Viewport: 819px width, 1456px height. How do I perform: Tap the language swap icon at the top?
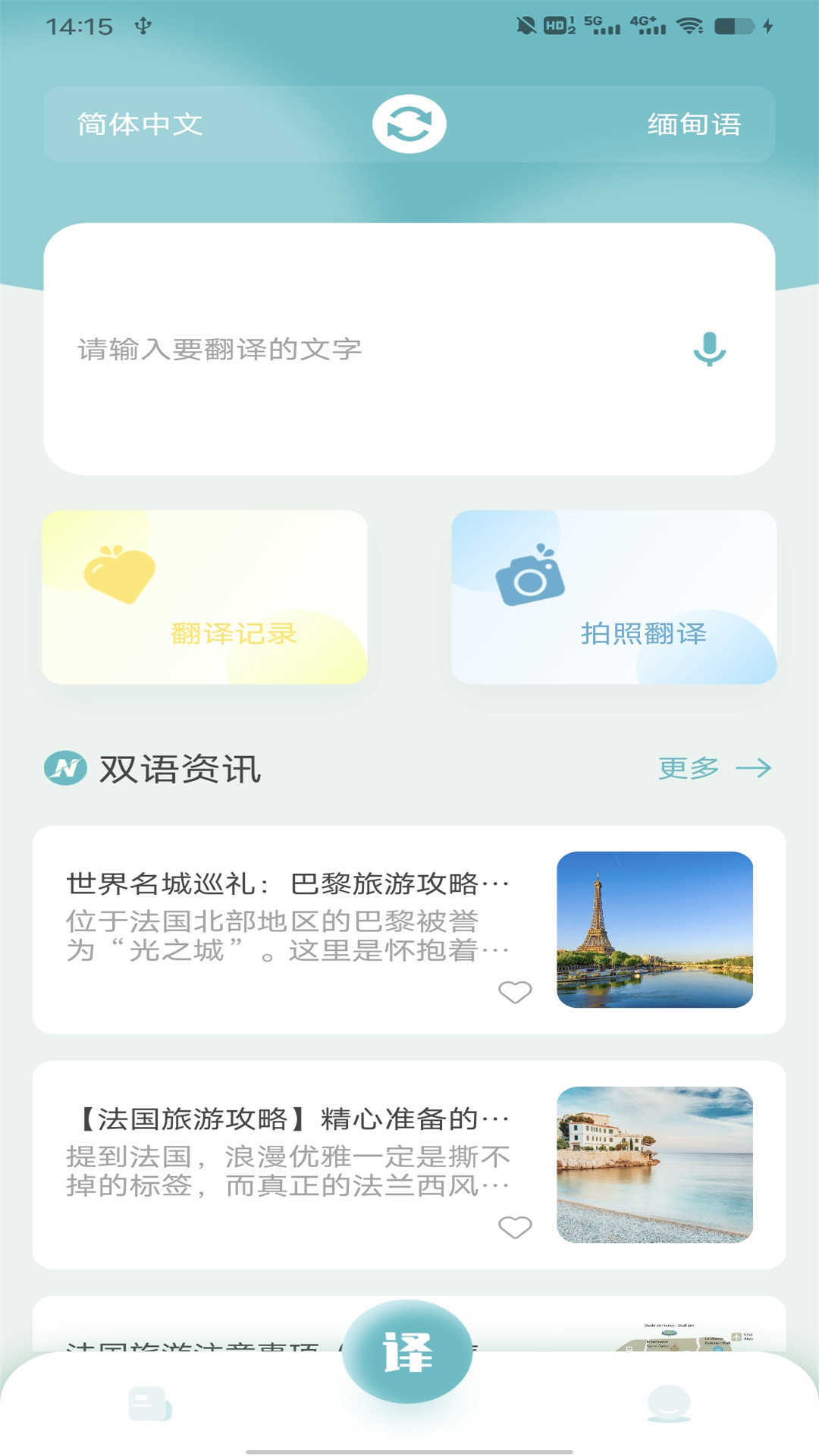tap(409, 123)
